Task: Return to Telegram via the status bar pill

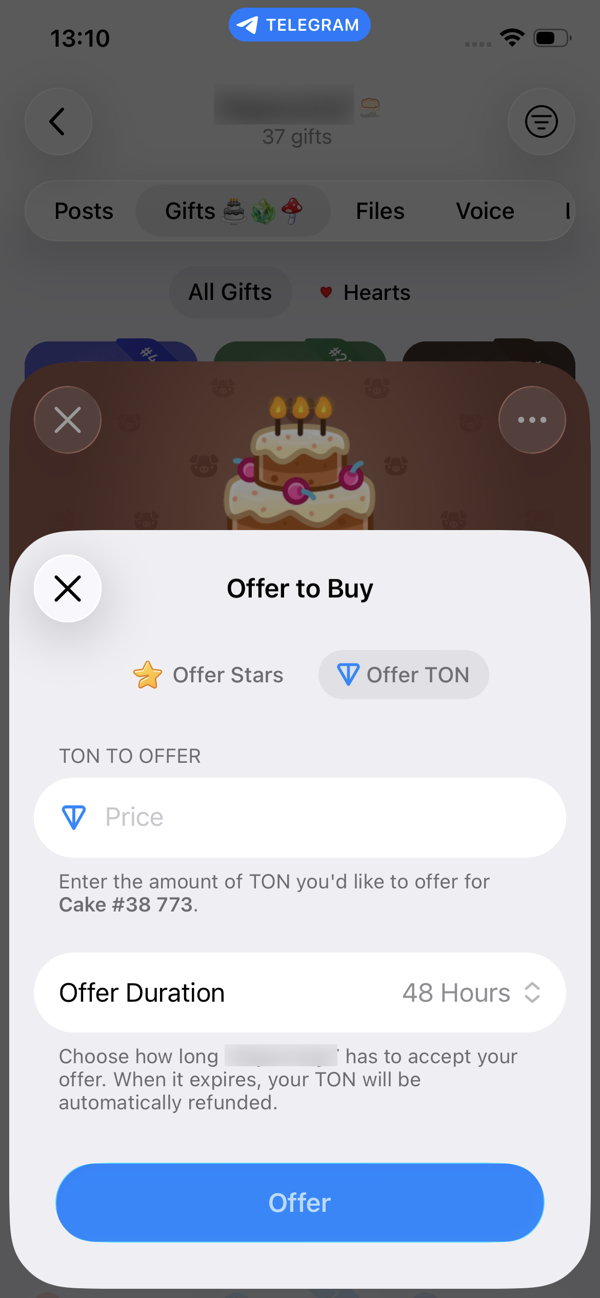Action: coord(300,26)
